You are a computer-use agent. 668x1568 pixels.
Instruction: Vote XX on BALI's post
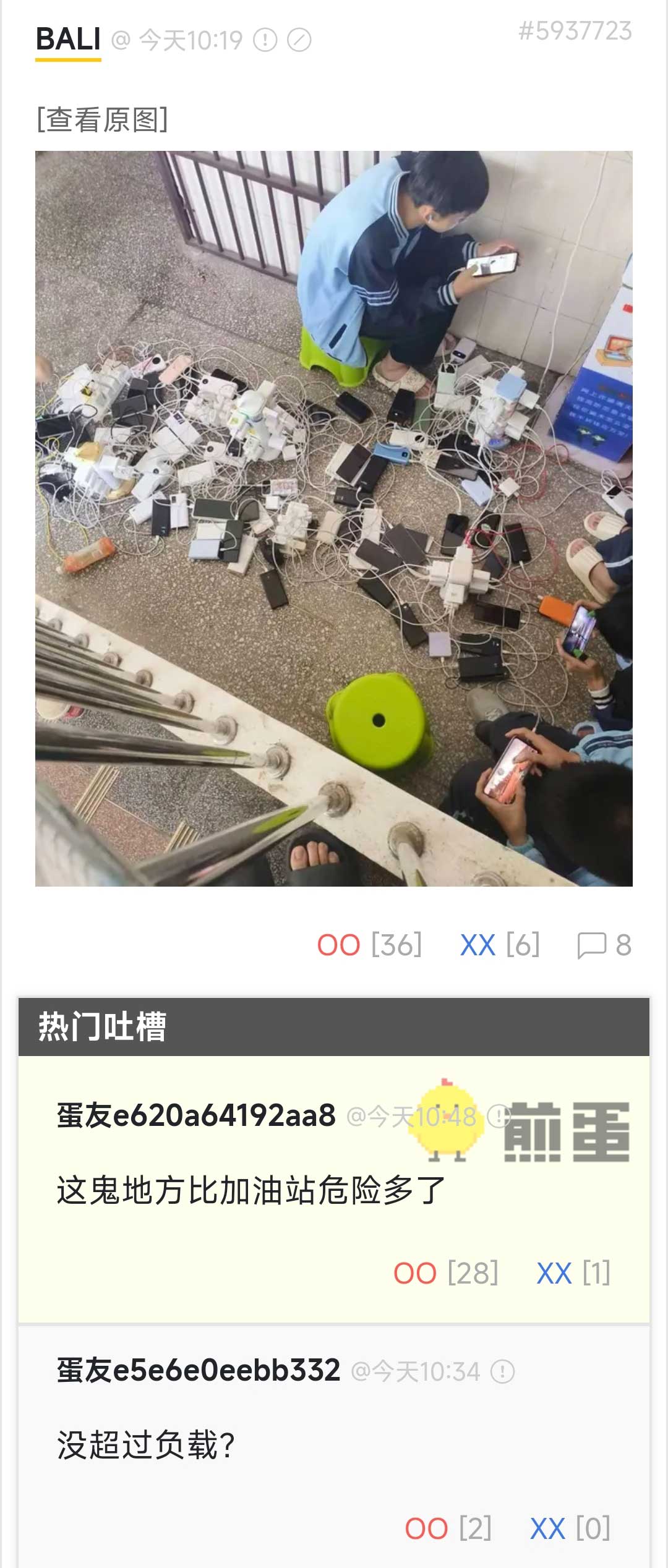click(x=477, y=945)
